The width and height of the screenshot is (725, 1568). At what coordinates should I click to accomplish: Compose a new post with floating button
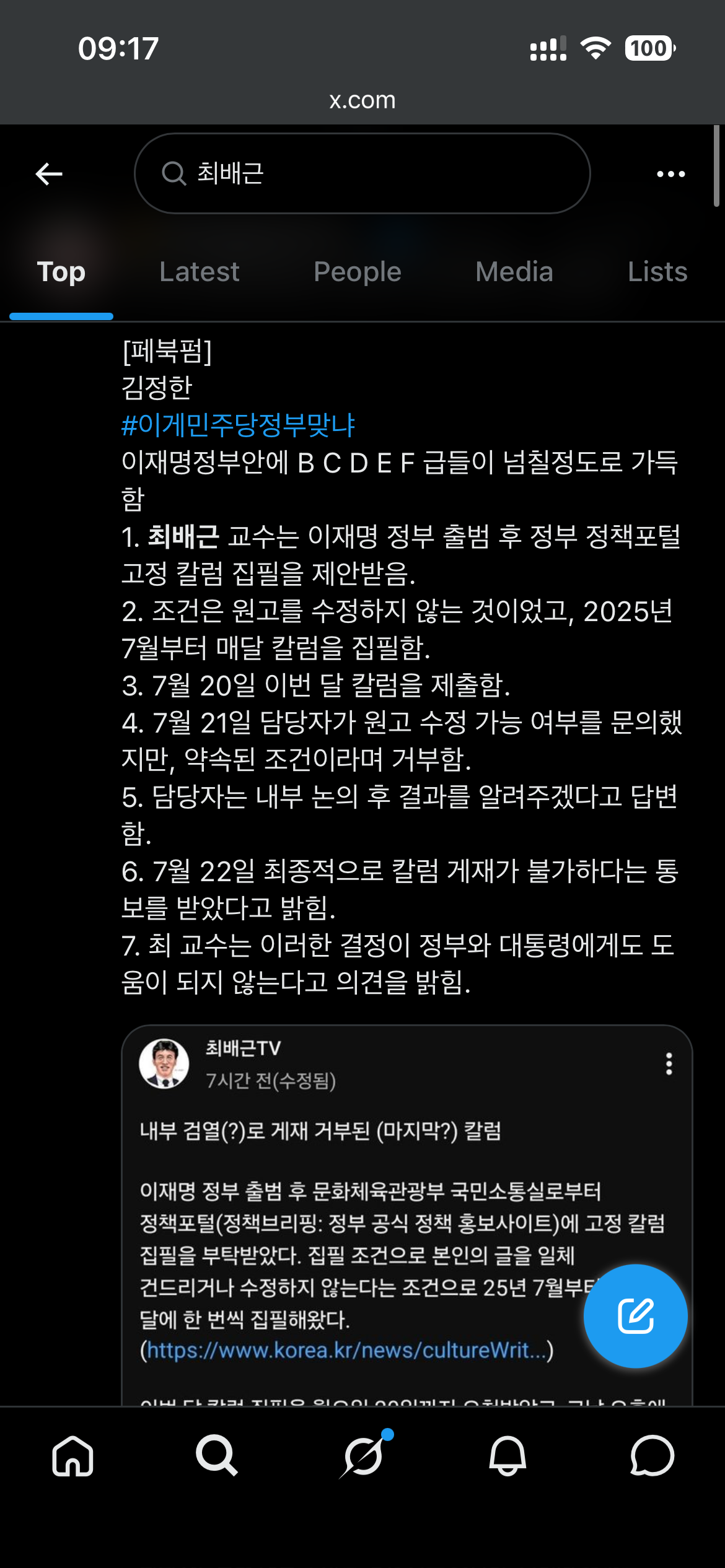pos(635,1316)
